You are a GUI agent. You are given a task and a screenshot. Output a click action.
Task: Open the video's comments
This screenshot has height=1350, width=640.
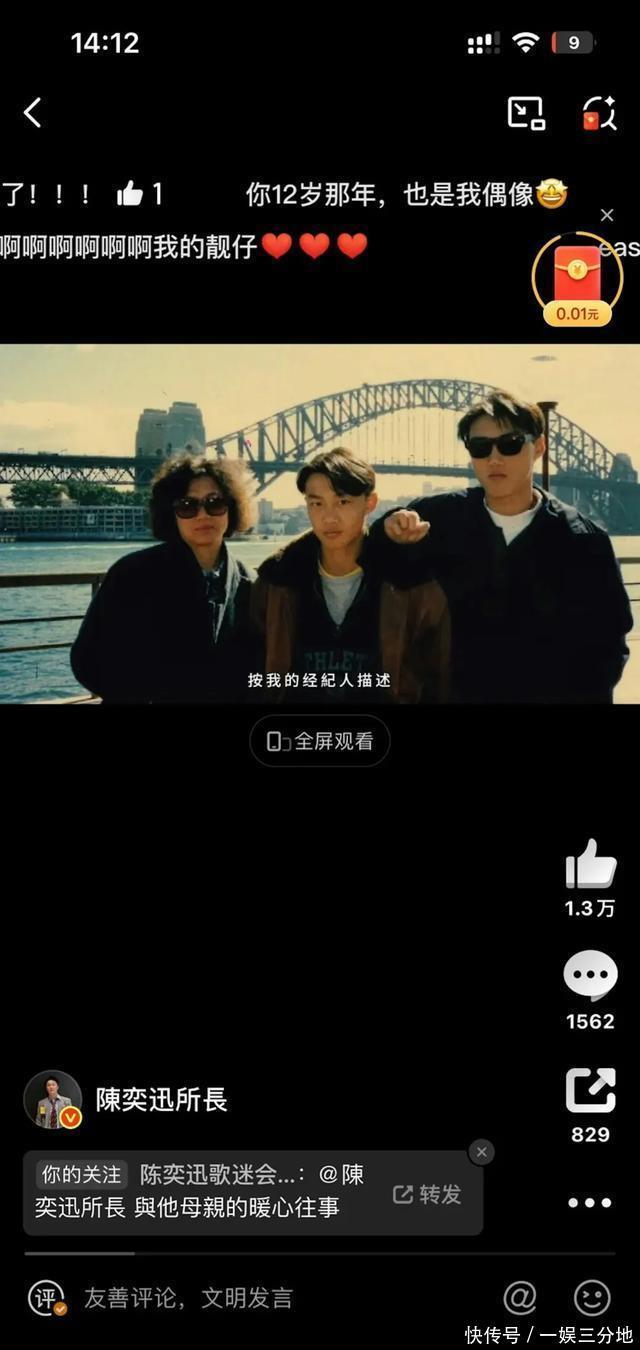pyautogui.click(x=590, y=978)
